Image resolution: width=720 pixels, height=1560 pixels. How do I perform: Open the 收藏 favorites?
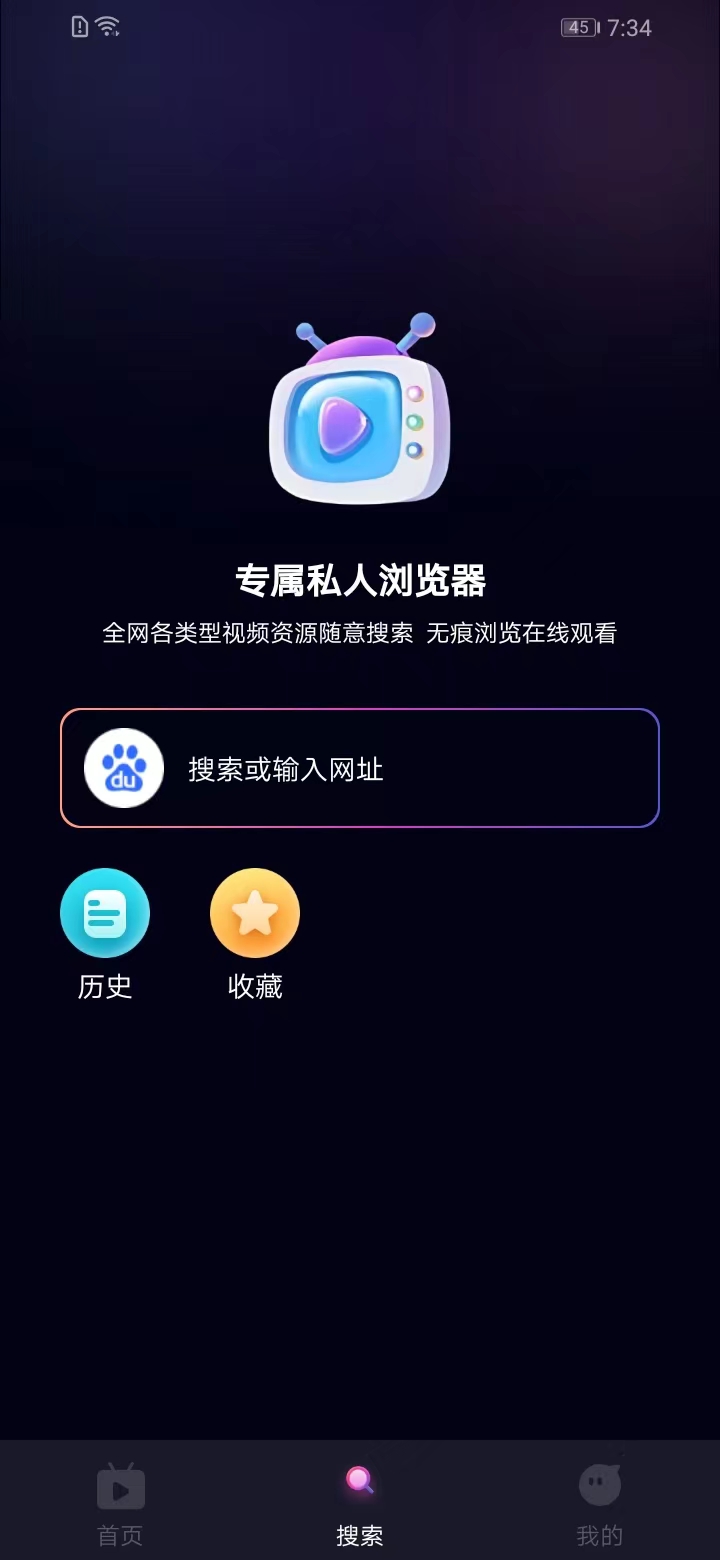255,934
